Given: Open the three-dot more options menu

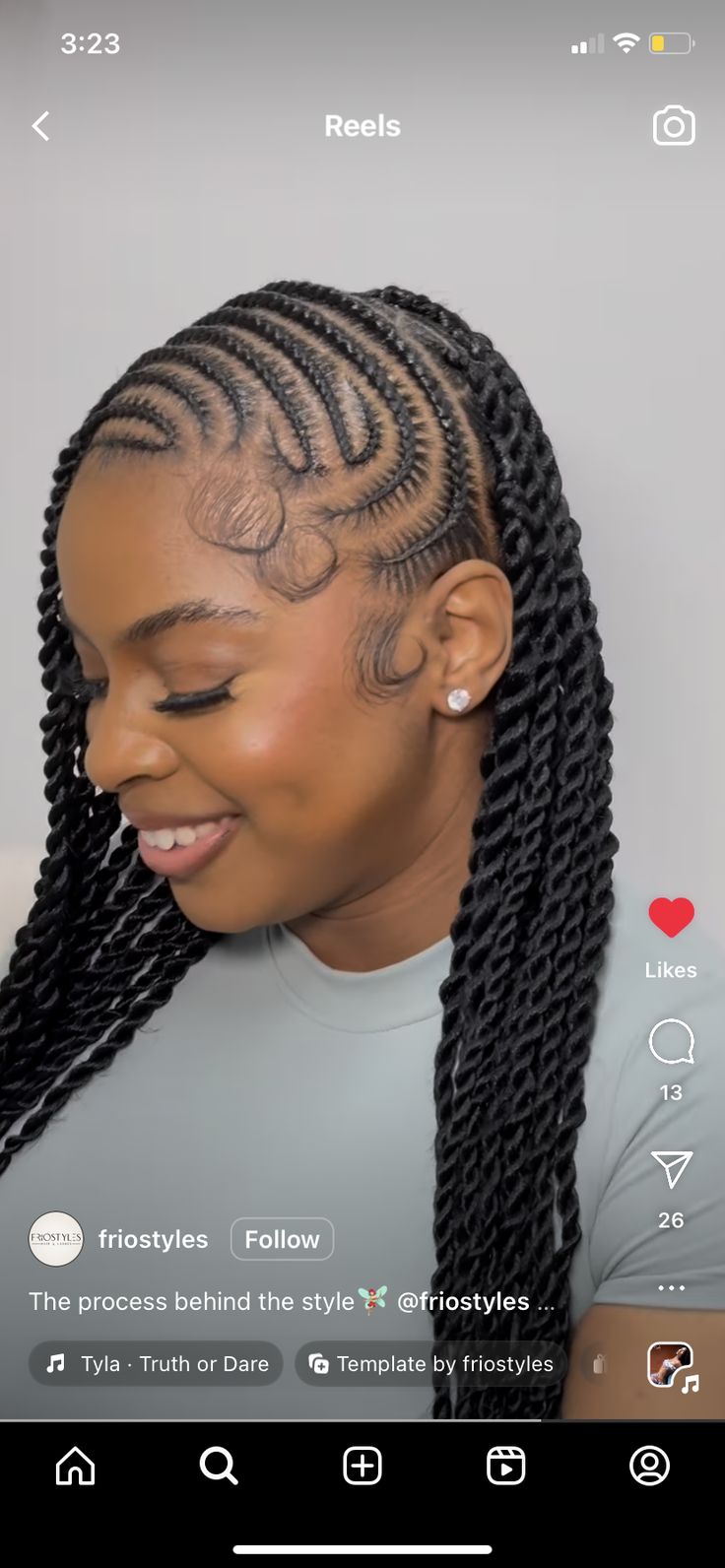Looking at the screenshot, I should pyautogui.click(x=672, y=1288).
